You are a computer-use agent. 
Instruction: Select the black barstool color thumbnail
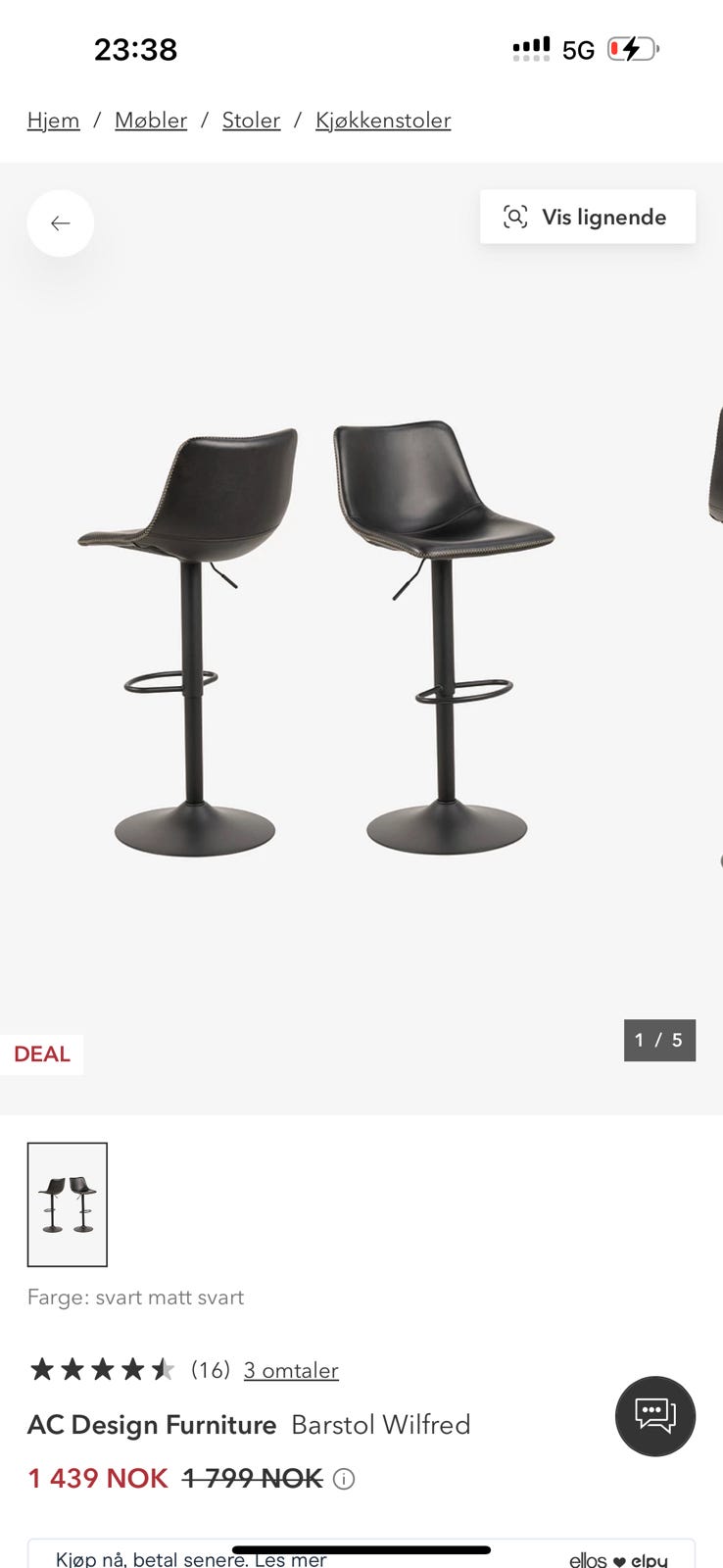pyautogui.click(x=68, y=1204)
